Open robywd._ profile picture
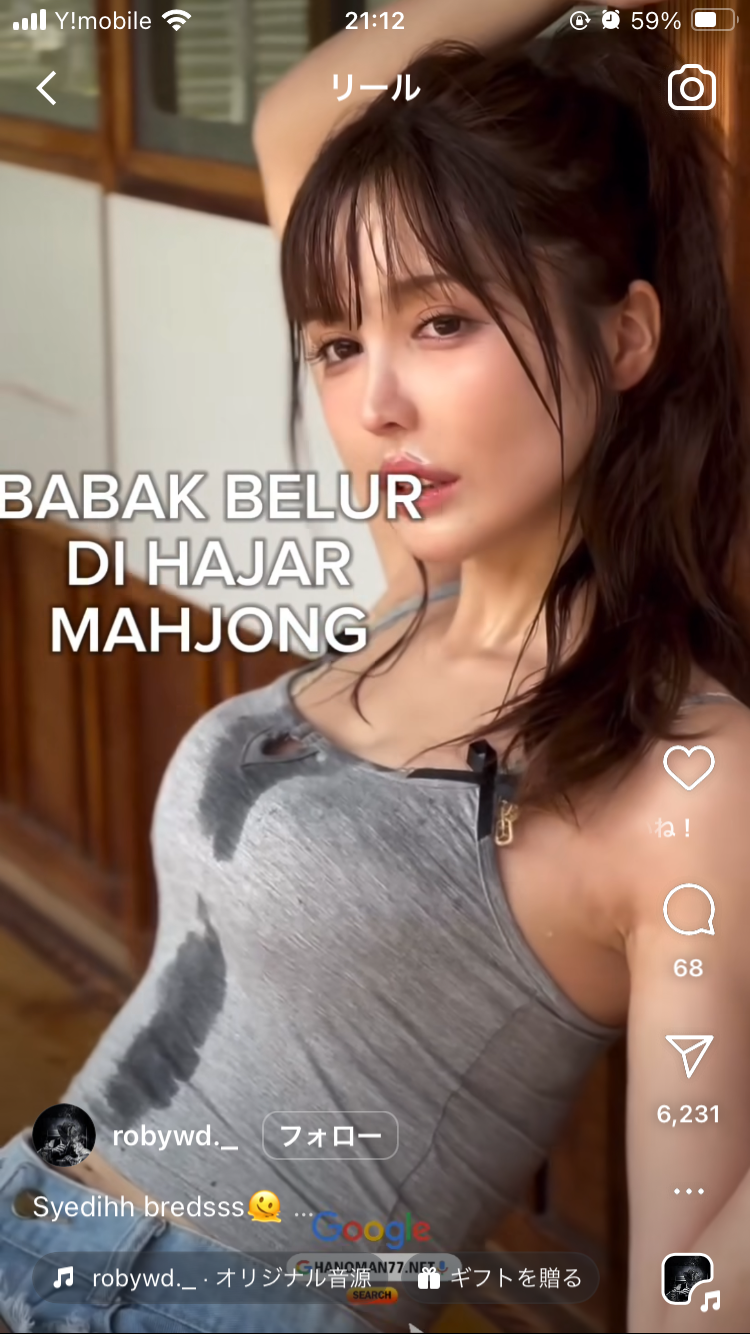 click(x=64, y=1136)
